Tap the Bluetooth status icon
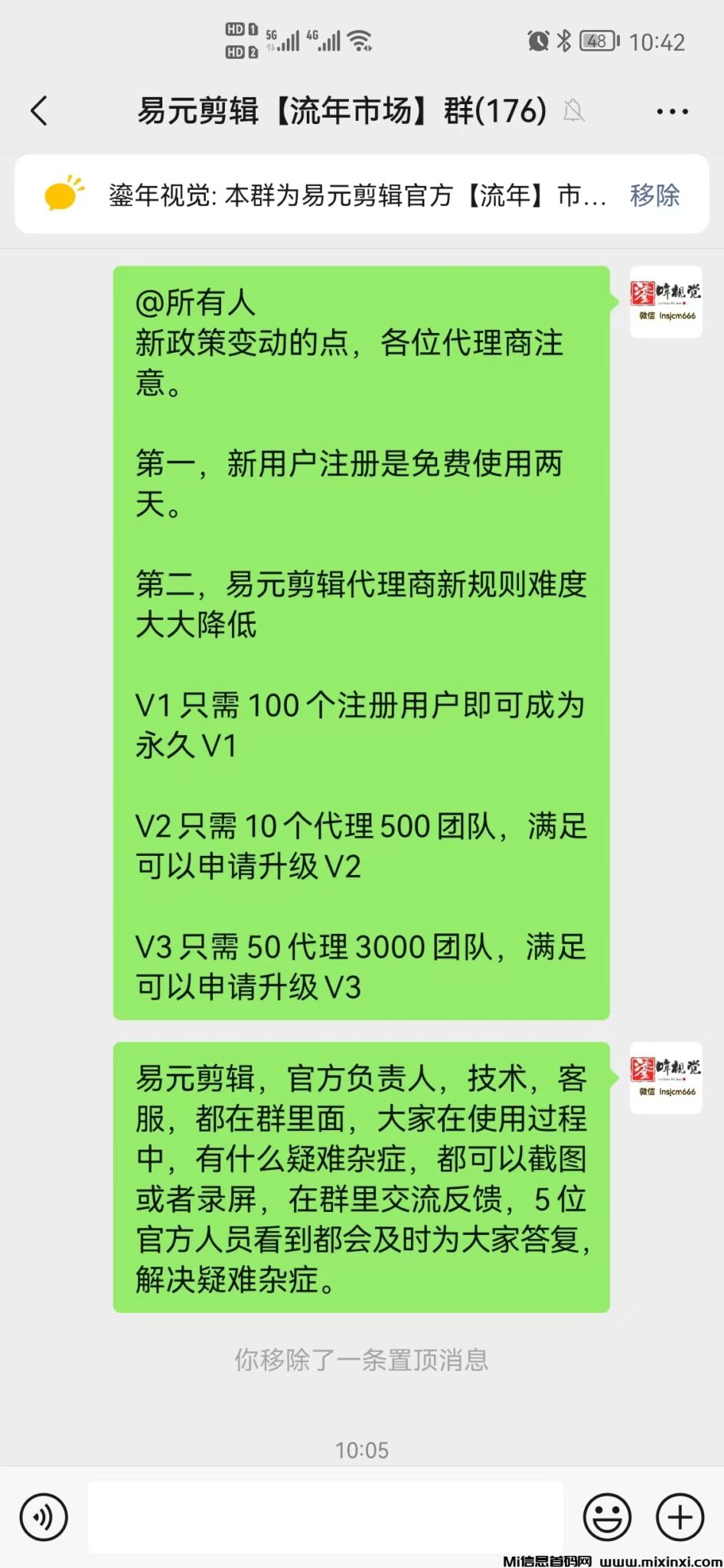This screenshot has width=724, height=1568. point(564,41)
